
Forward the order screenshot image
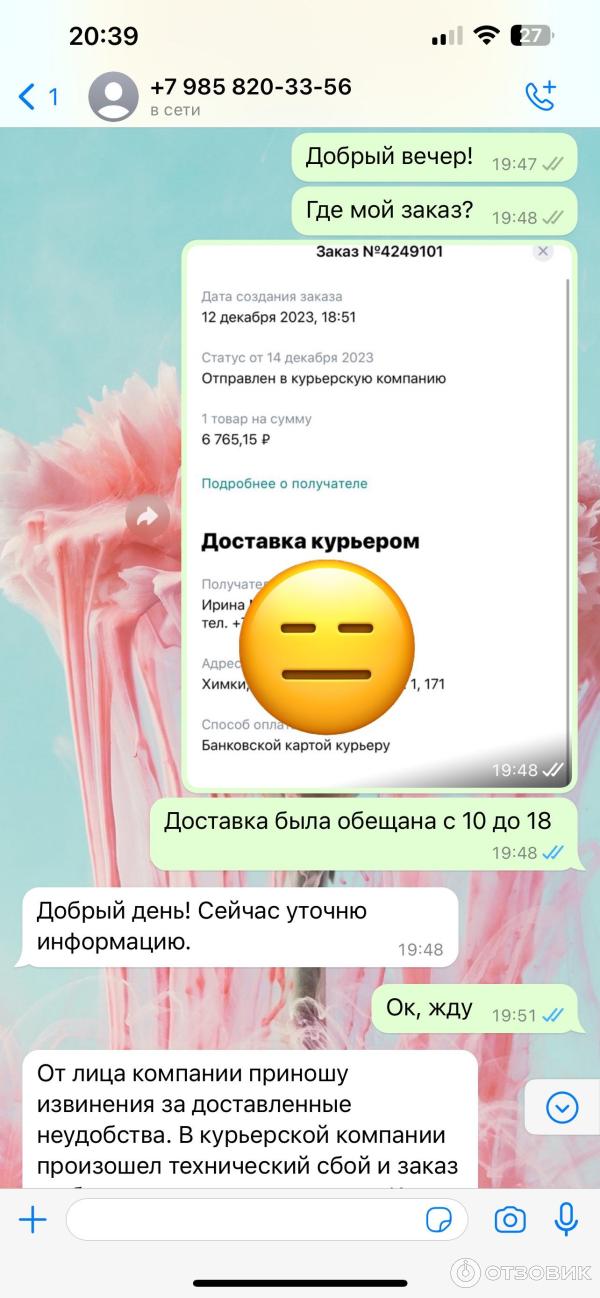(x=148, y=517)
